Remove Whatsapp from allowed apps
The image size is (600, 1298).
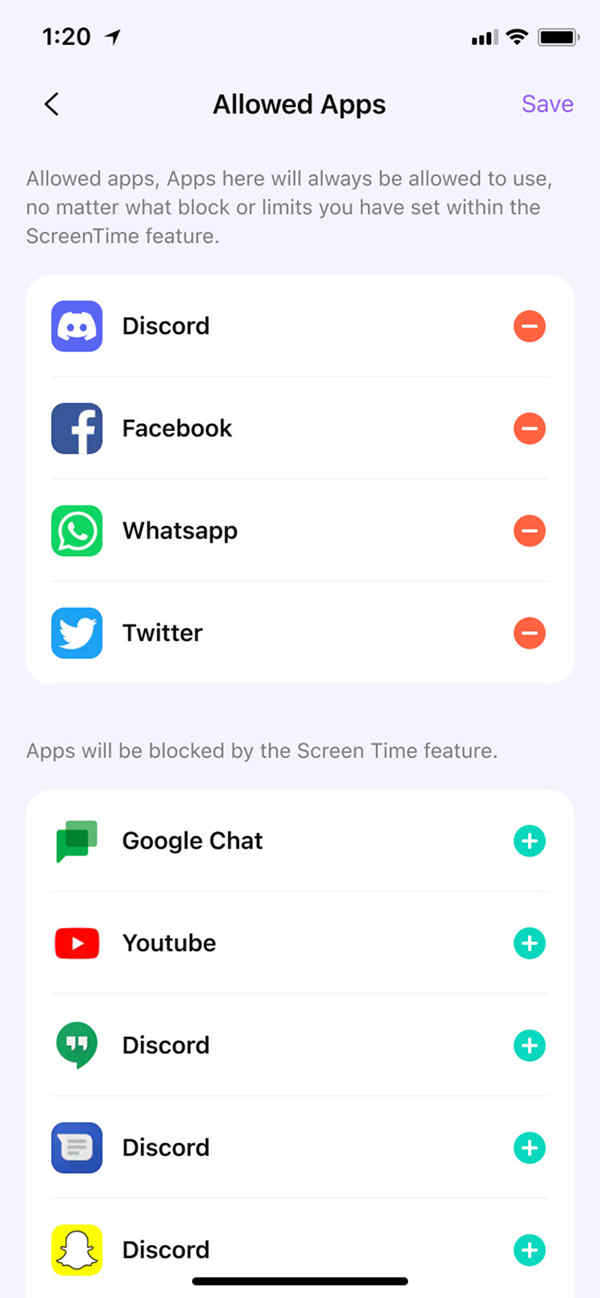pyautogui.click(x=530, y=531)
